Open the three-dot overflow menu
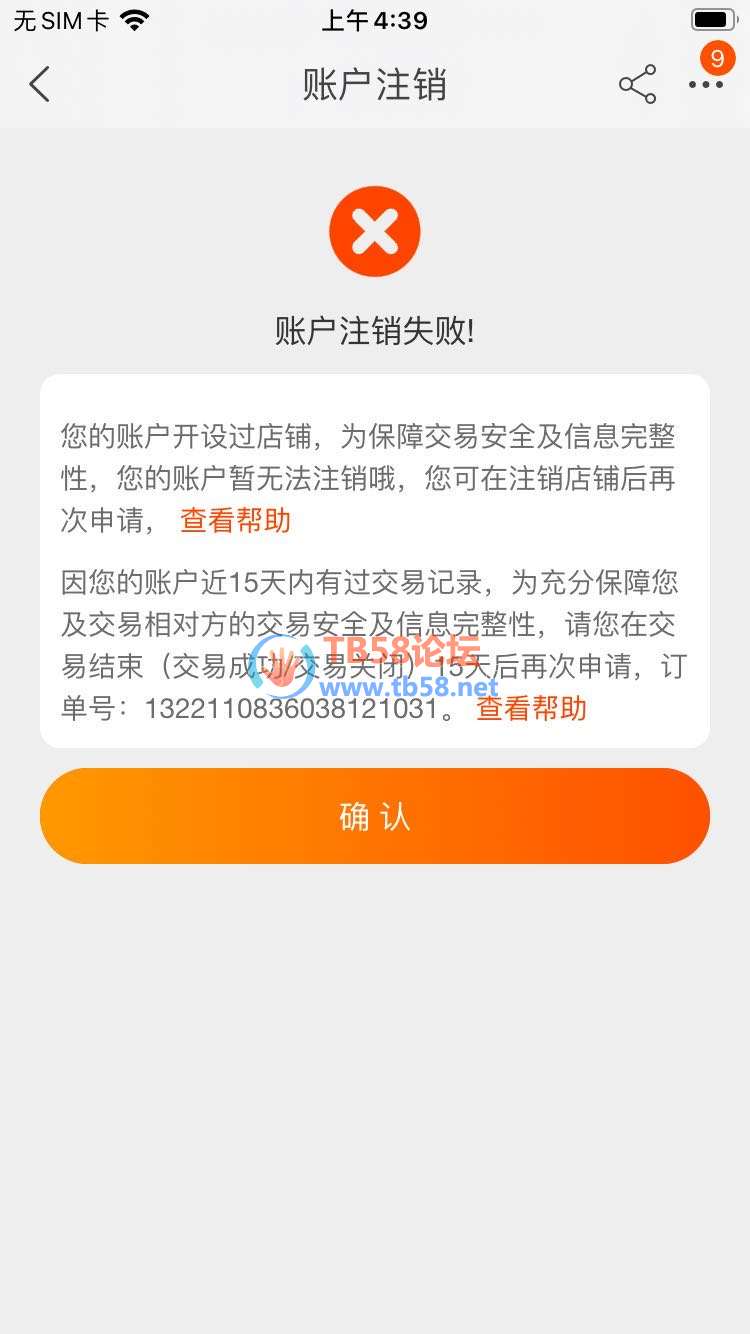Viewport: 750px width, 1334px height. coord(705,85)
